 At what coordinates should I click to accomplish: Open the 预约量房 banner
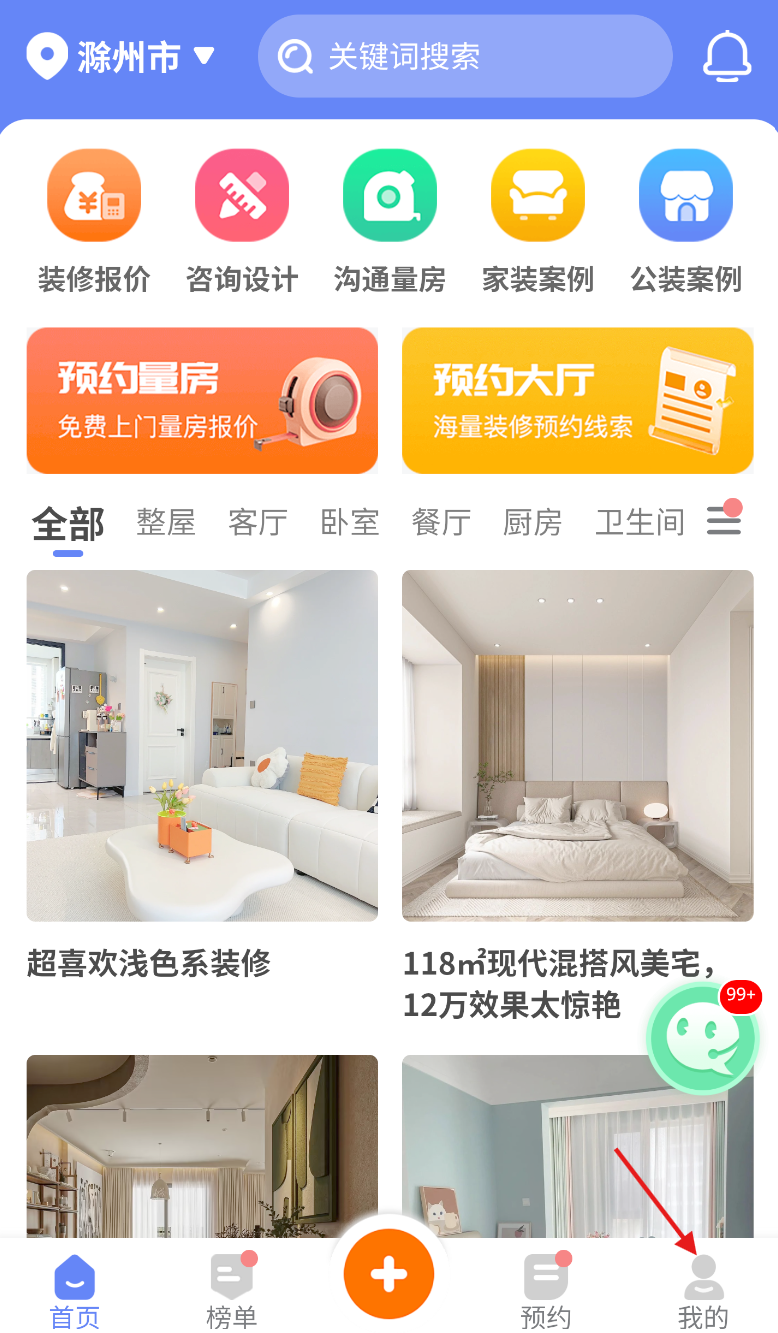click(x=202, y=400)
